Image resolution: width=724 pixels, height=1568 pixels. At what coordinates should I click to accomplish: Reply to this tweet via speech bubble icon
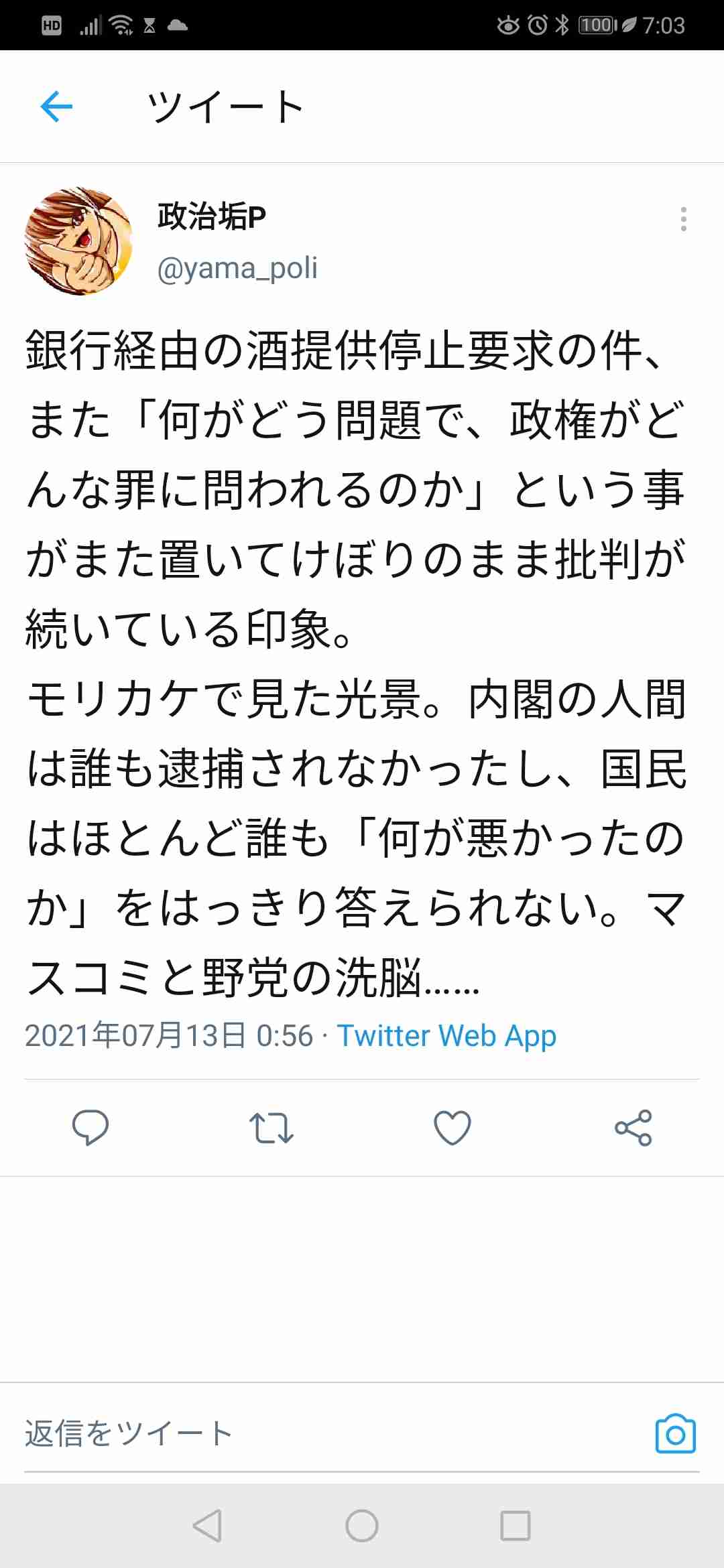[90, 1127]
